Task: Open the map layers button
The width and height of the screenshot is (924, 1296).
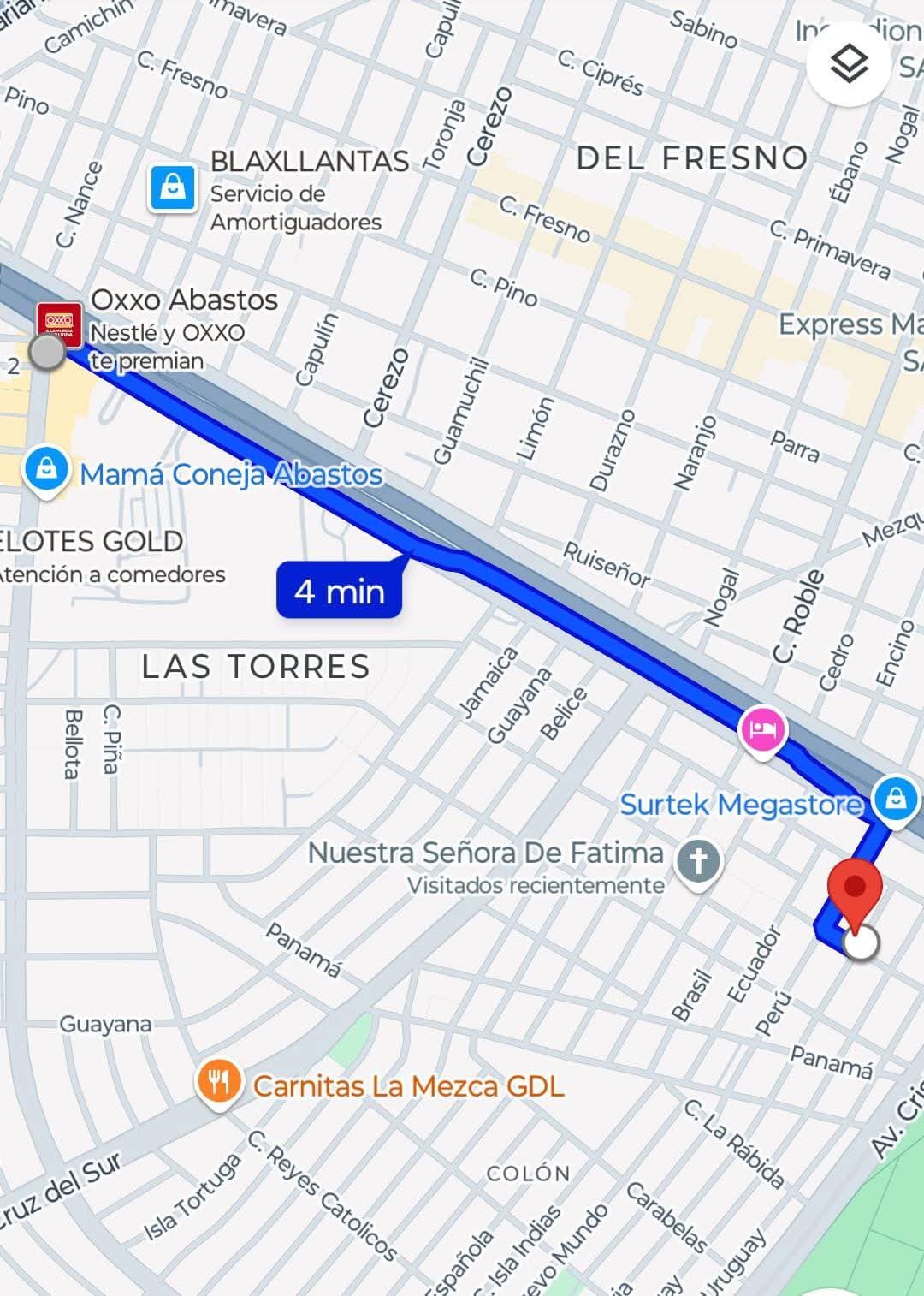Action: click(849, 64)
